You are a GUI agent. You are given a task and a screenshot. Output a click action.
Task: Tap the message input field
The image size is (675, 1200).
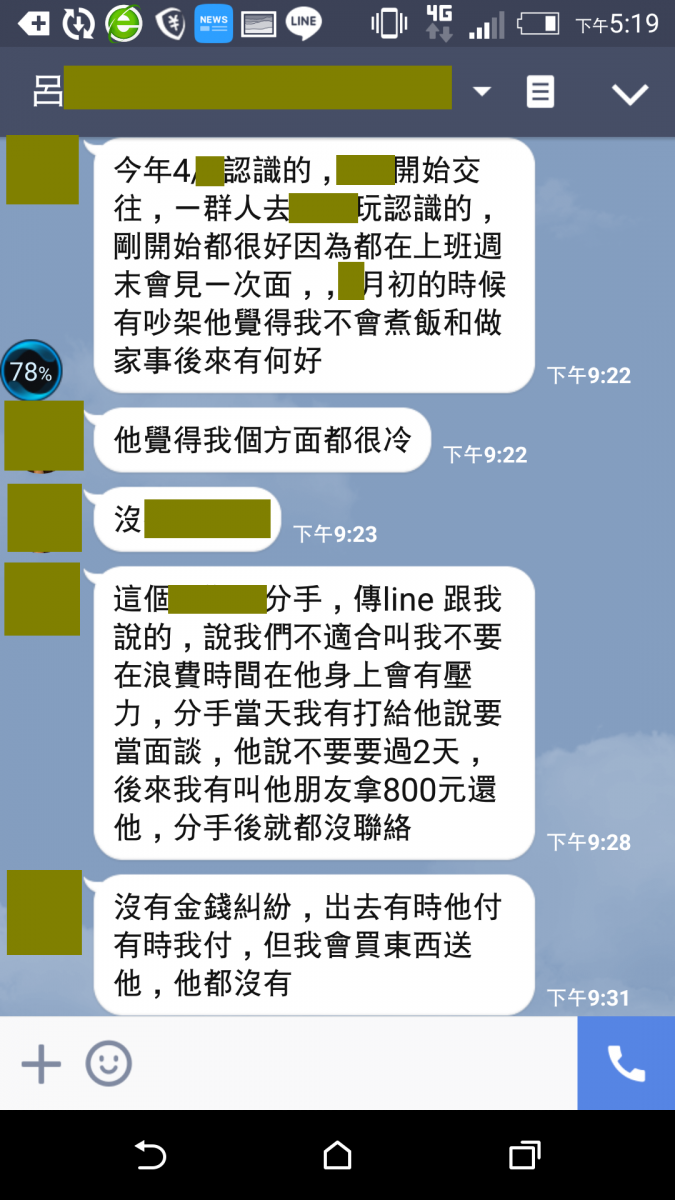355,1062
